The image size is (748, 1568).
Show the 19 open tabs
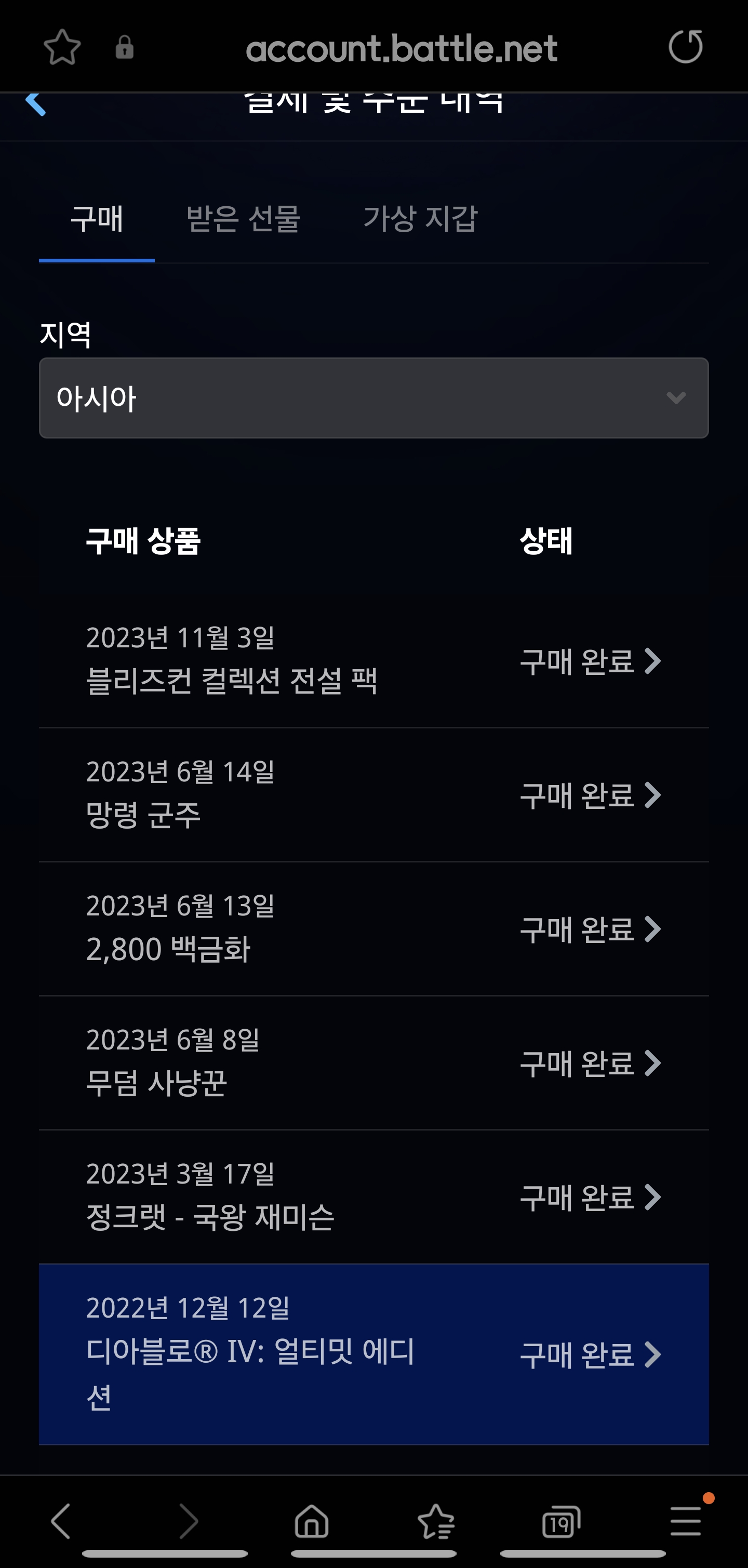click(561, 1521)
